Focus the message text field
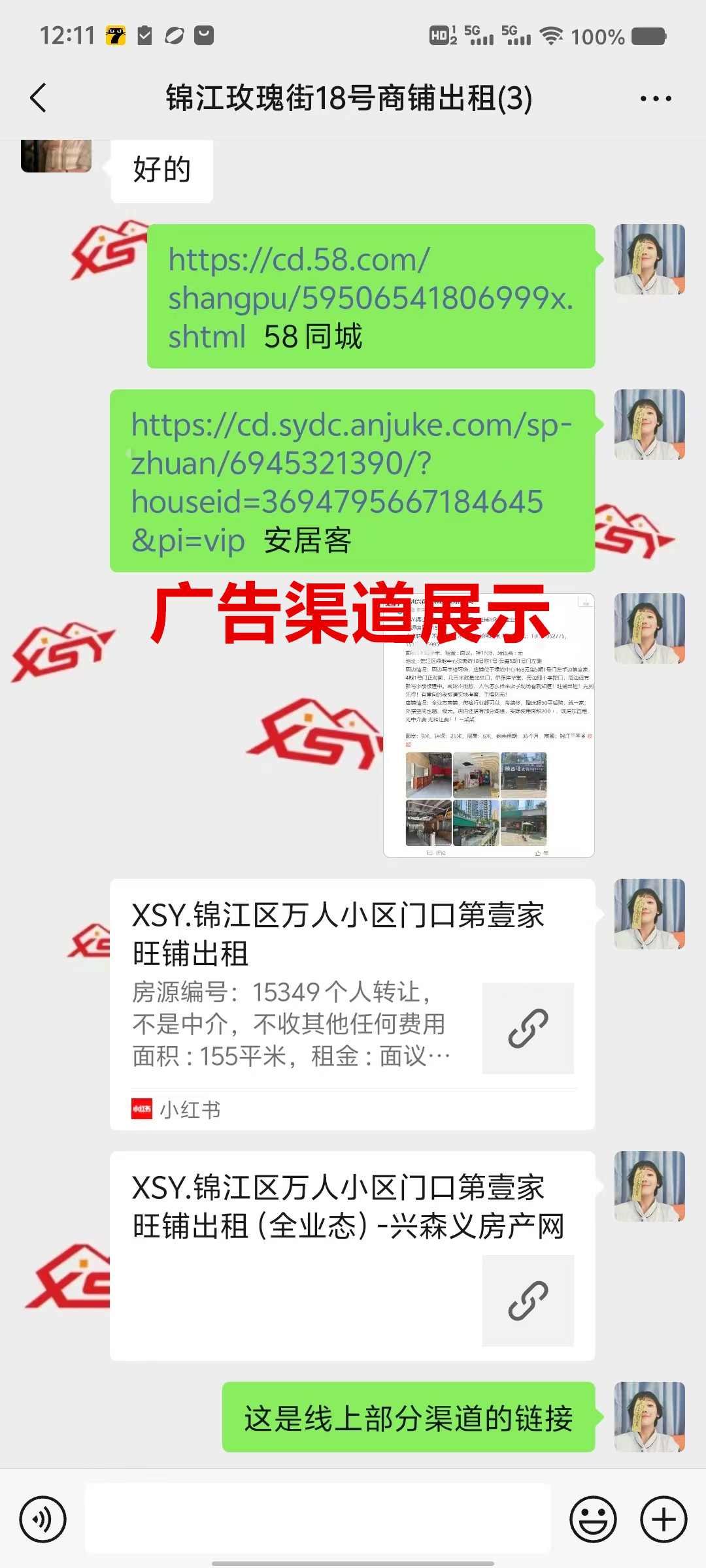Viewport: 706px width, 1568px height. tap(318, 1518)
